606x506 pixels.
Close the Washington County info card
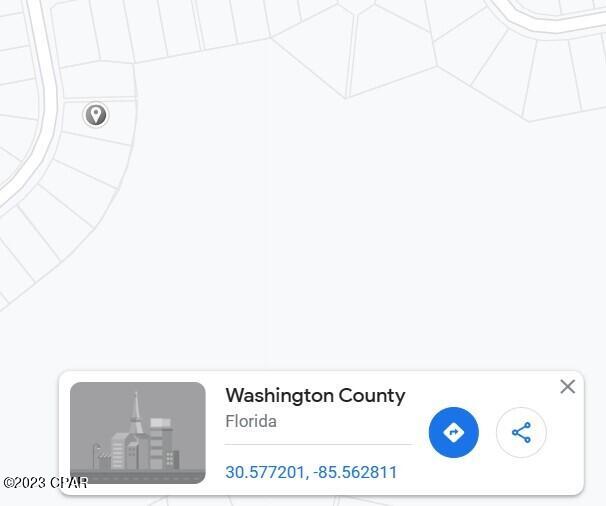click(x=567, y=387)
